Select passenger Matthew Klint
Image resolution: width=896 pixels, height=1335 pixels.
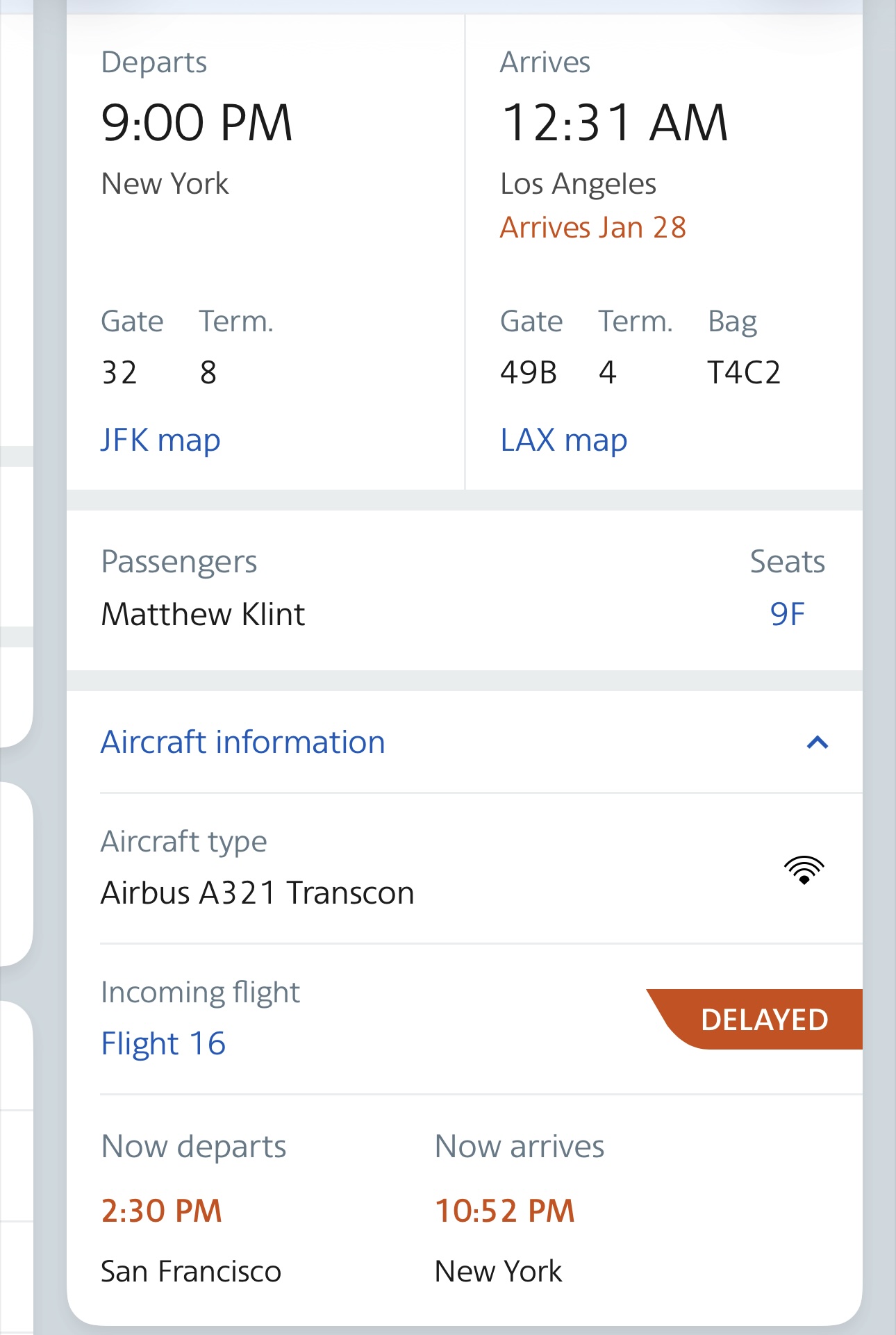point(204,614)
